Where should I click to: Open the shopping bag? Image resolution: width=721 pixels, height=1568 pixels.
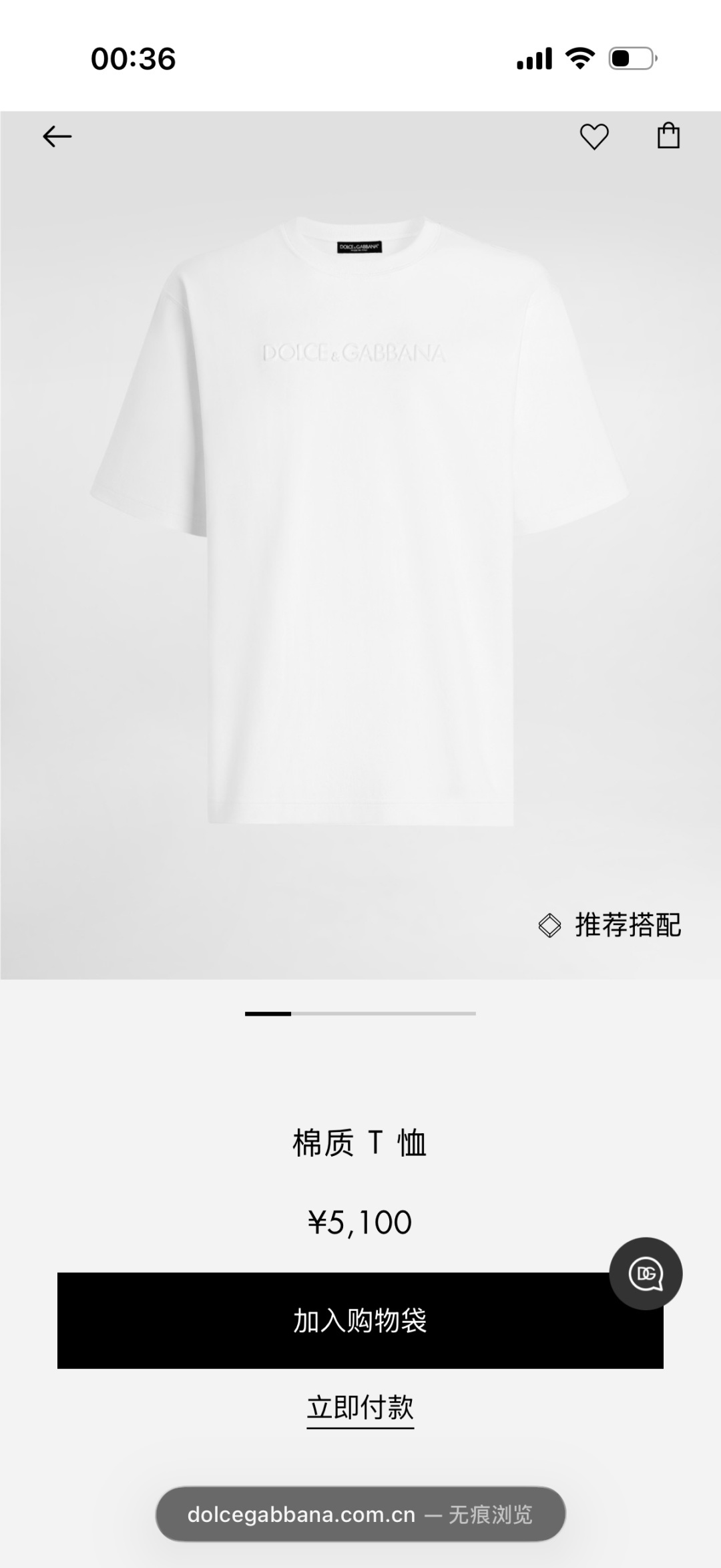coord(668,136)
